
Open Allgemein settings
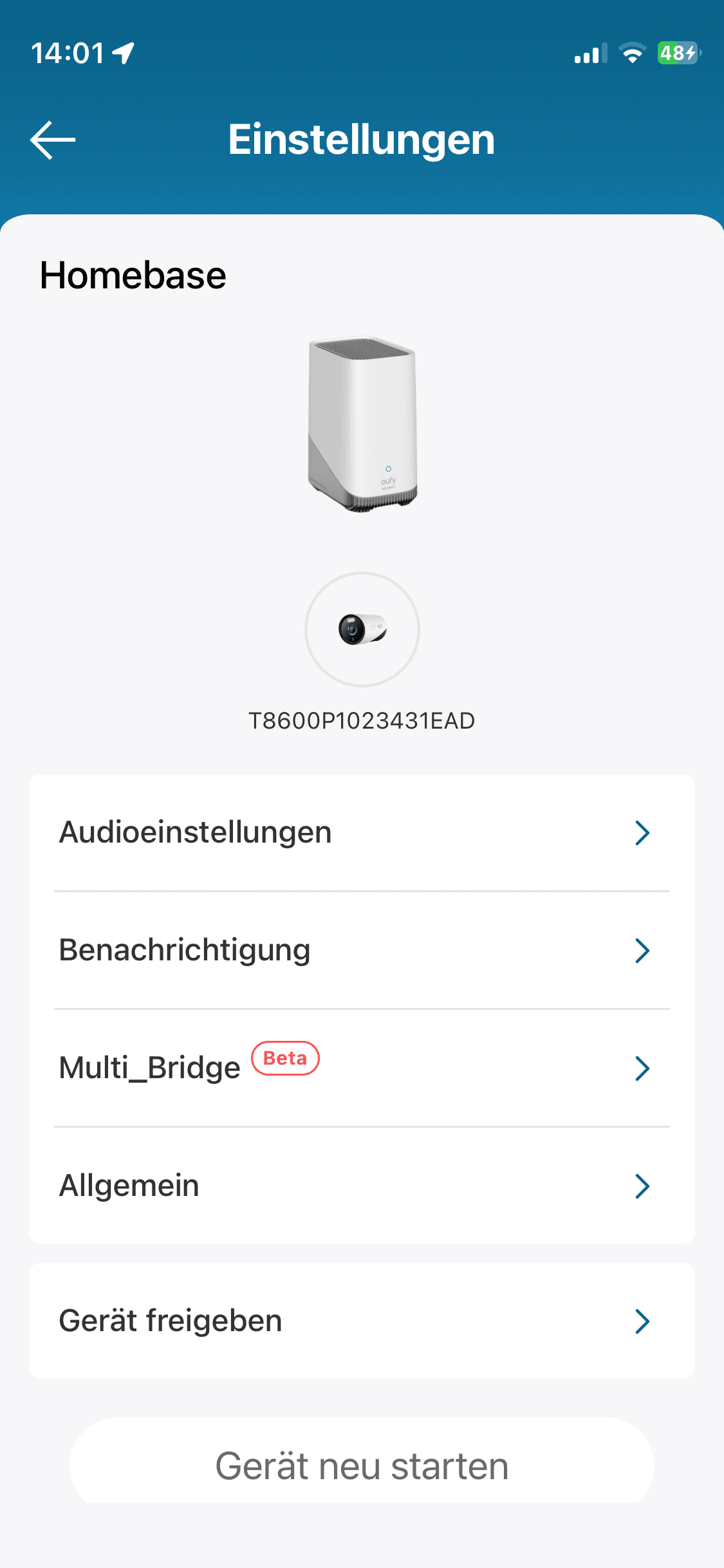pyautogui.click(x=362, y=1186)
